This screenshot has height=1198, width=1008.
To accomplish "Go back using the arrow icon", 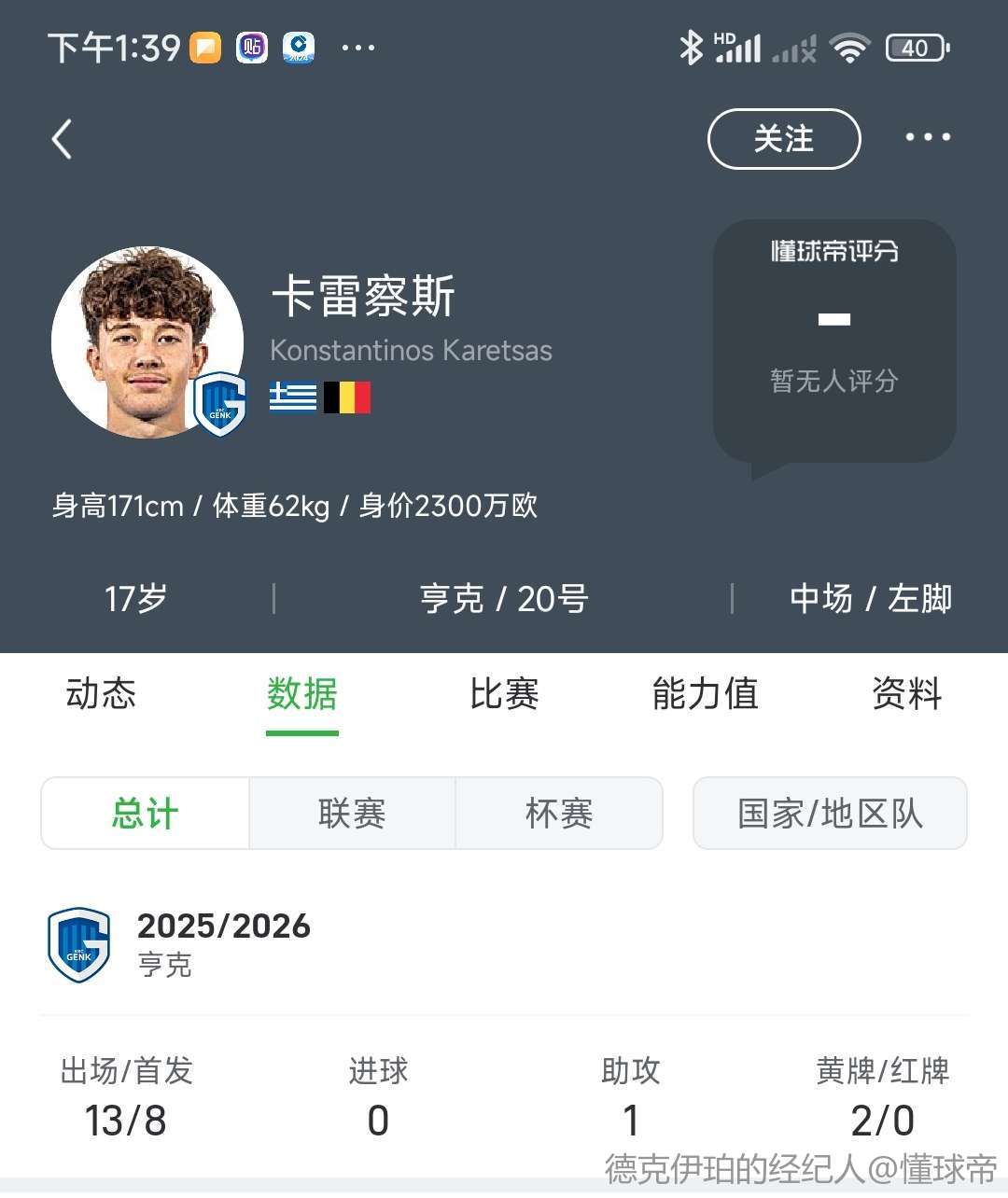I will coord(62,140).
